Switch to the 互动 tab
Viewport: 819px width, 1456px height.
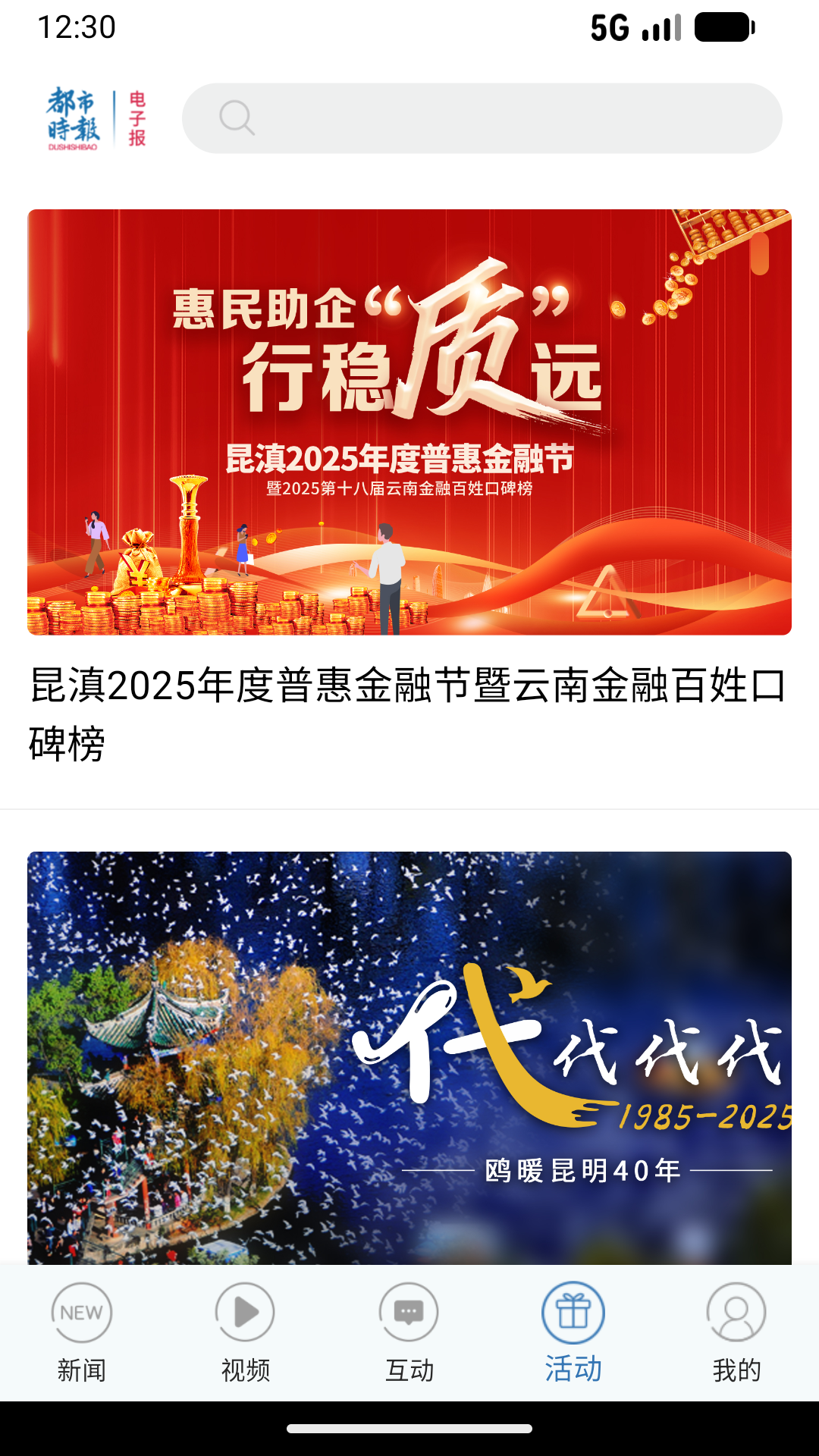409,1333
